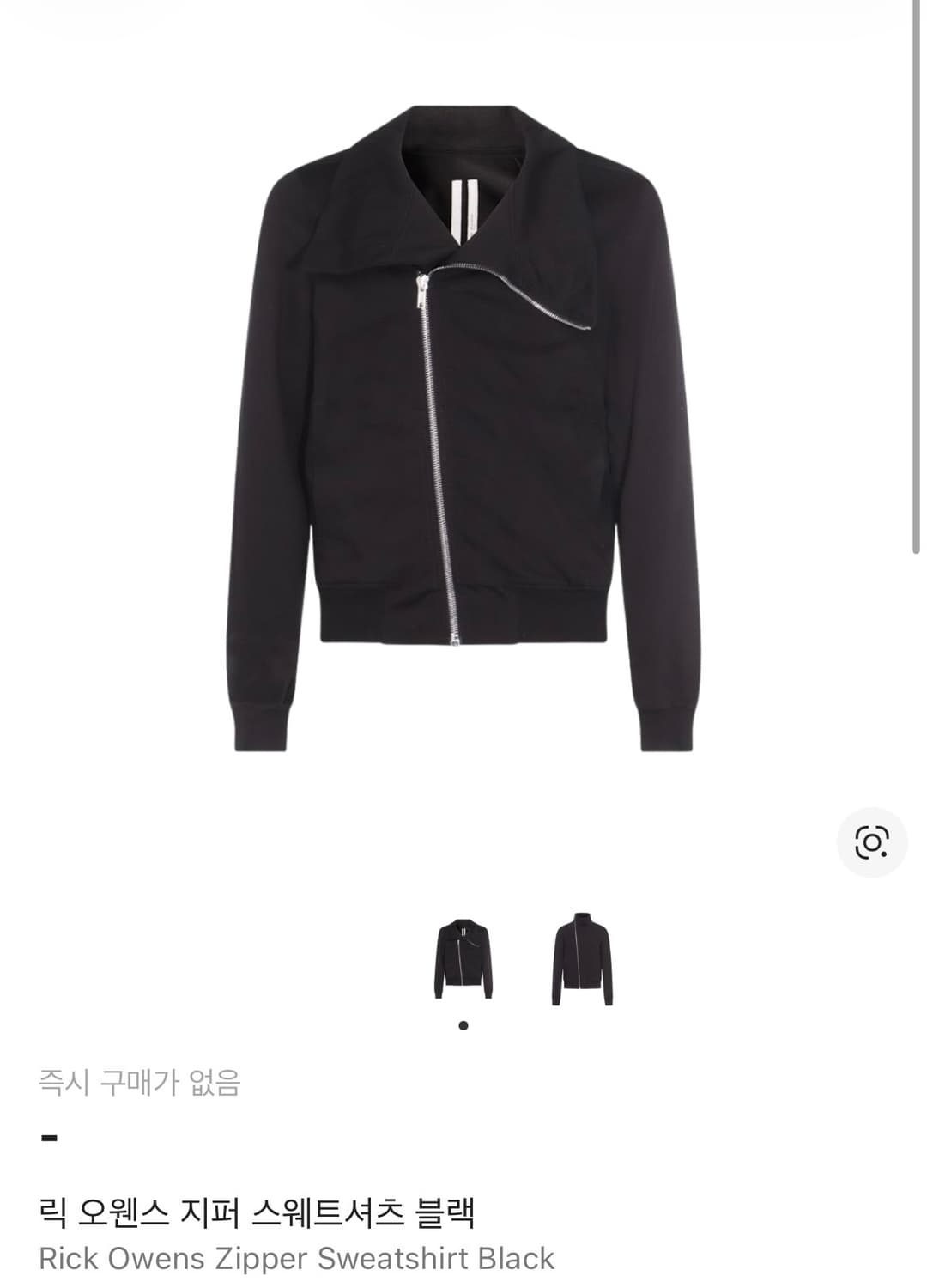The image size is (927, 1288).
Task: Preview the front-angled jacket thumbnail
Action: click(464, 960)
